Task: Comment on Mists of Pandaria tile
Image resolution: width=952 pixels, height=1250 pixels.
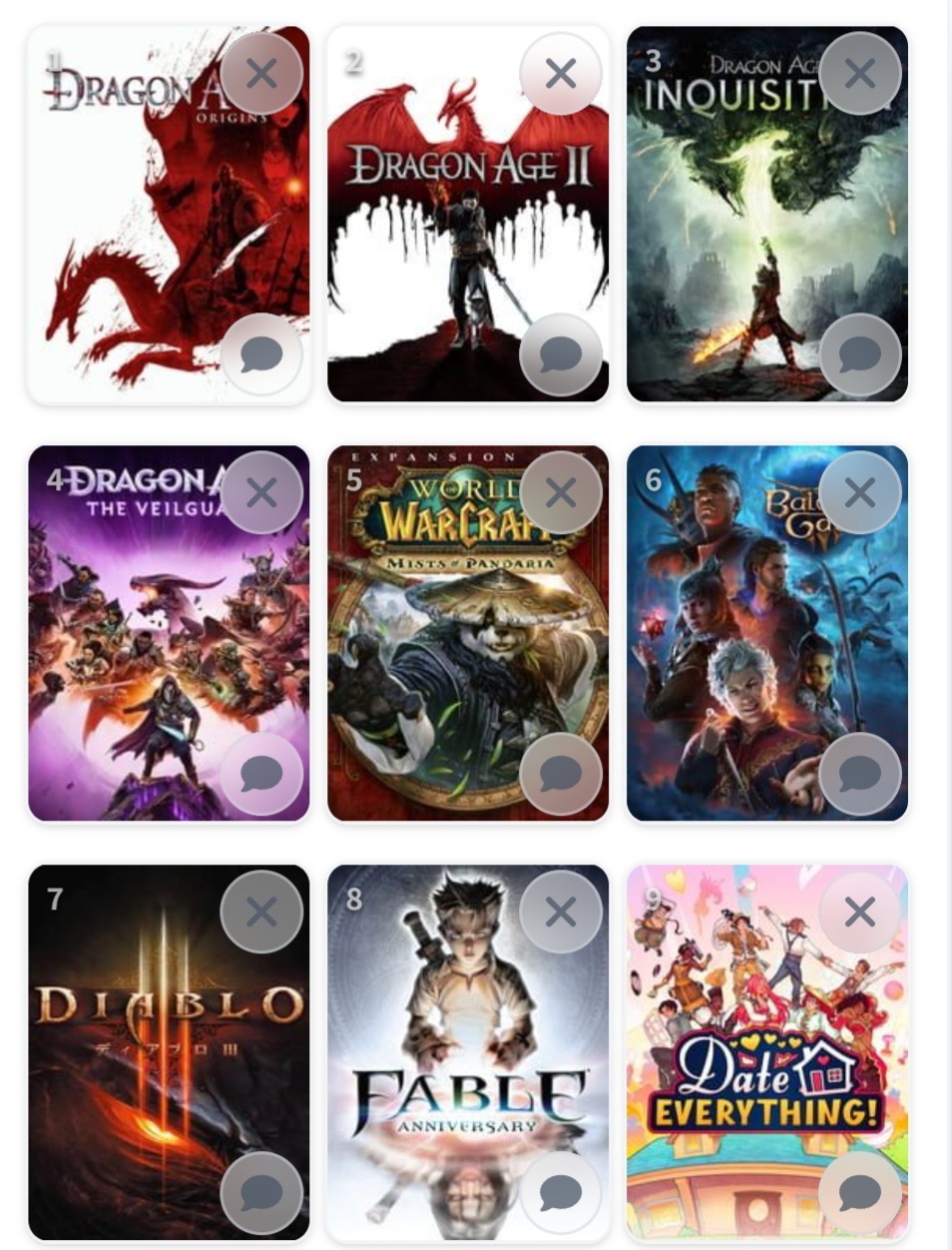Action: pyautogui.click(x=561, y=774)
